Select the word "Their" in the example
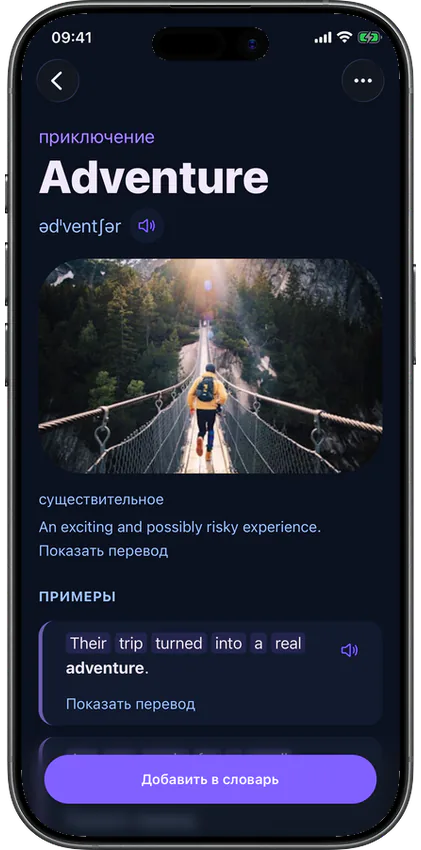 88,643
